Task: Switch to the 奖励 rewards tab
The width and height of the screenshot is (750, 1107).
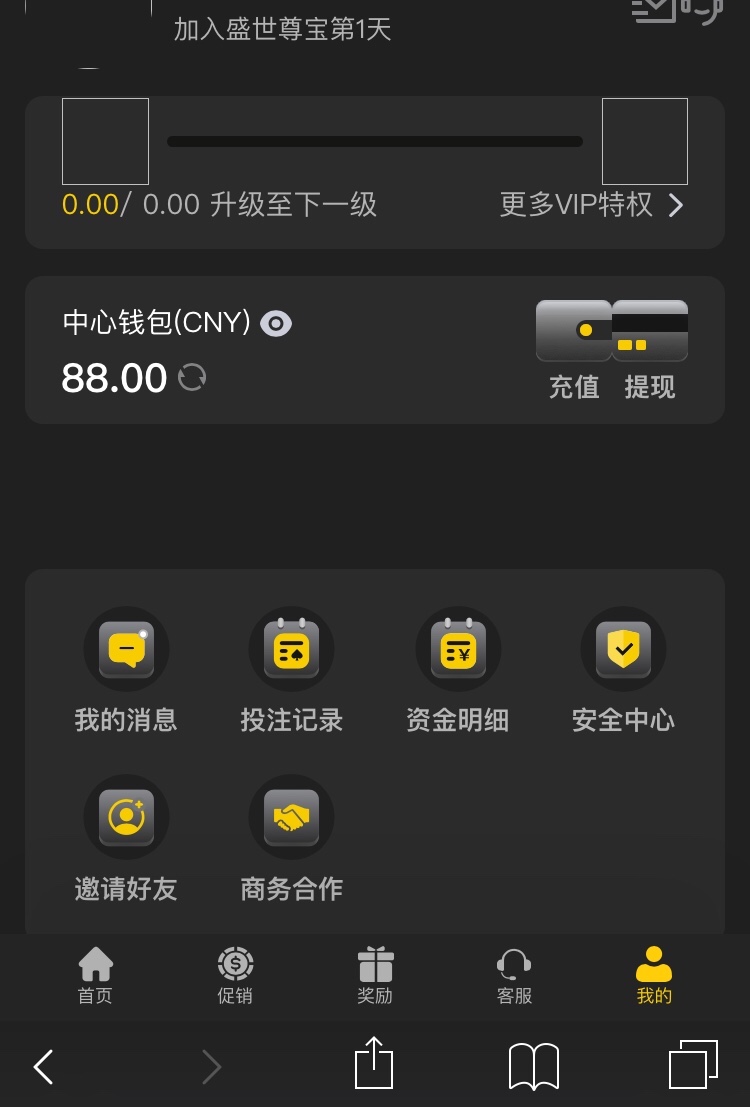Action: coord(375,976)
